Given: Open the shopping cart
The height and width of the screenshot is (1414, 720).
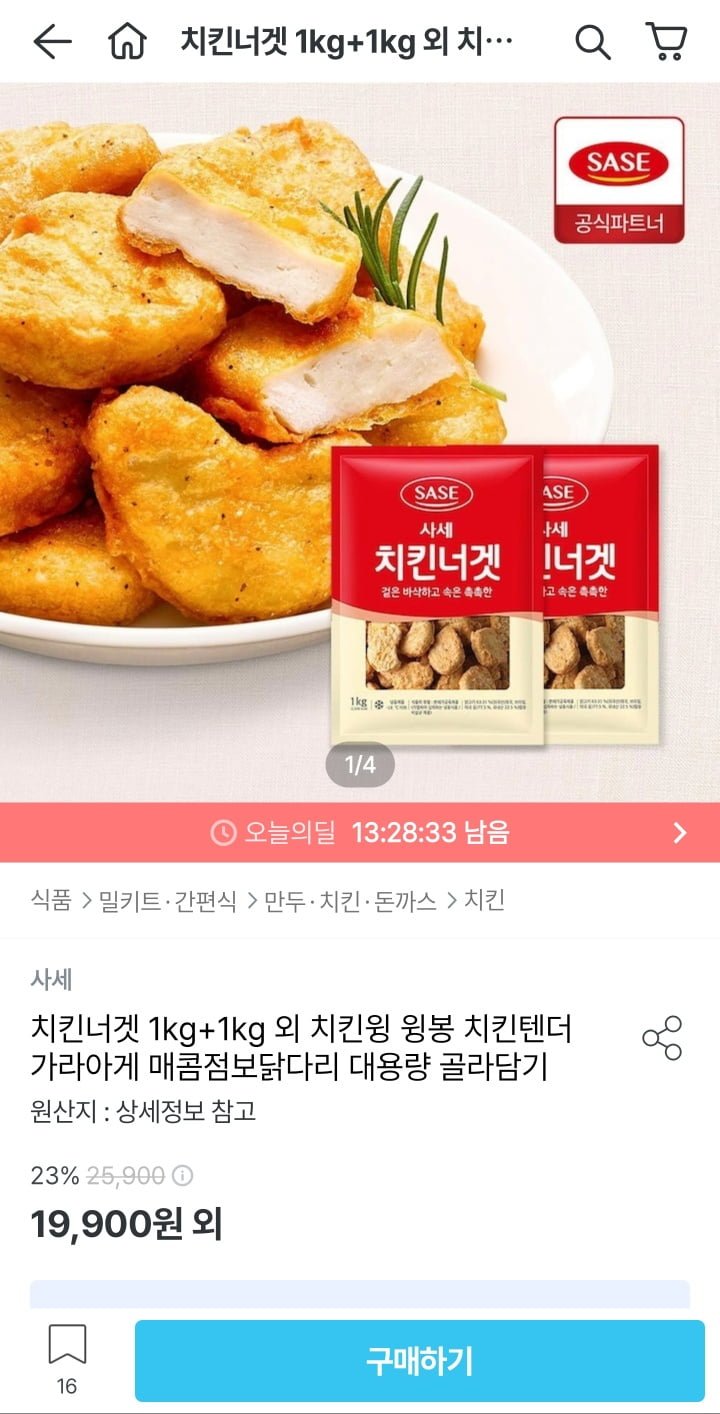Looking at the screenshot, I should (665, 42).
